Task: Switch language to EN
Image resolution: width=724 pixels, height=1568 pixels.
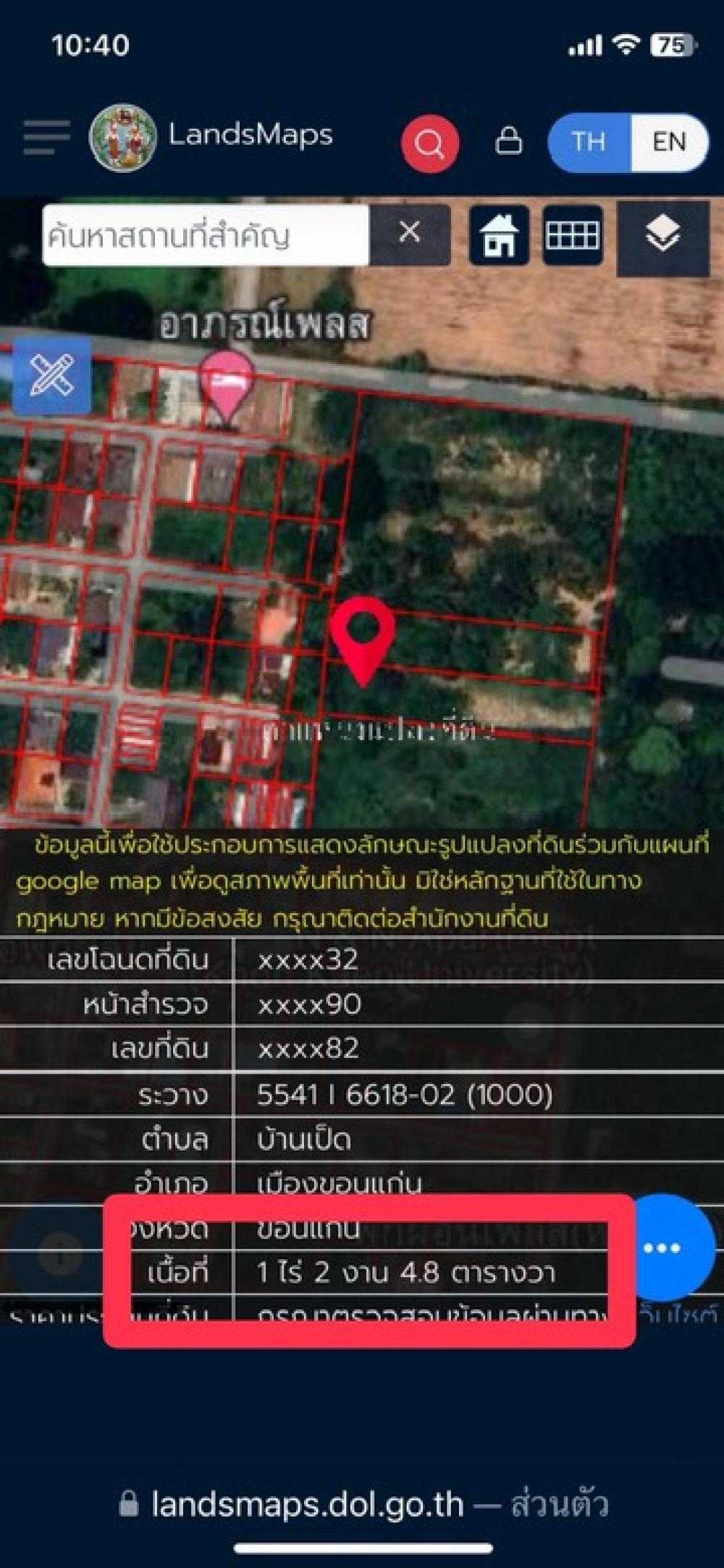Action: (x=668, y=142)
